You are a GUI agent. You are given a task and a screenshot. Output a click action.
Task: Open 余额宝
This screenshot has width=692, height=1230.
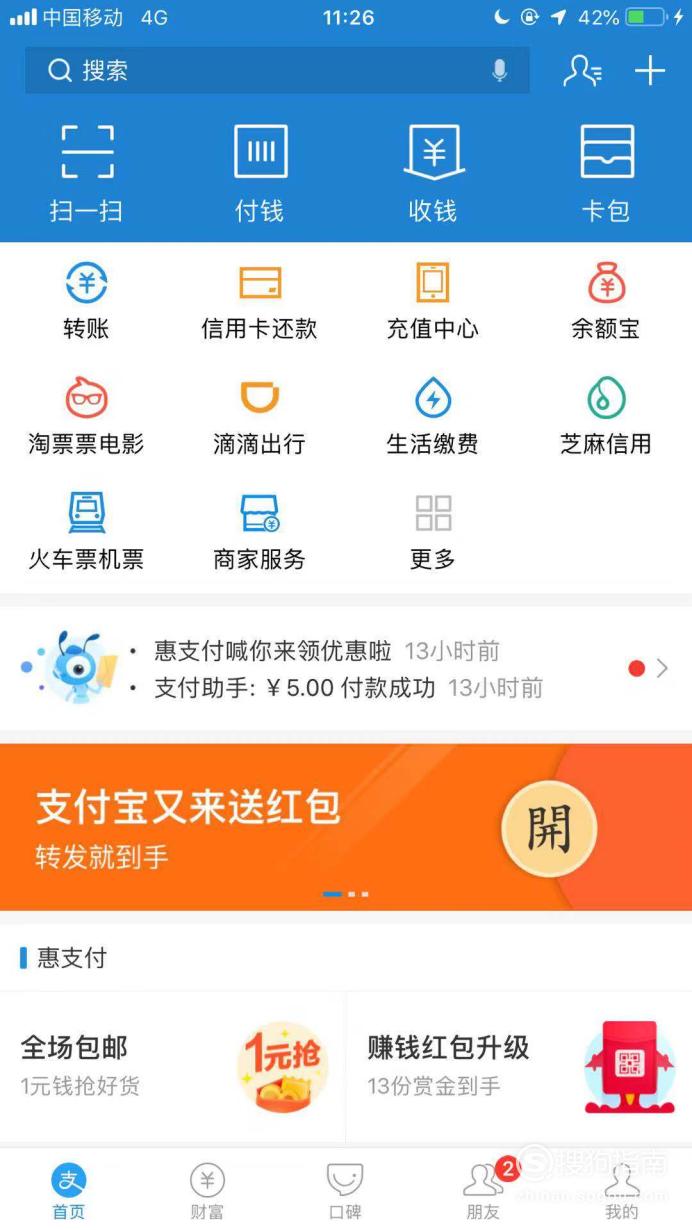[x=606, y=301]
